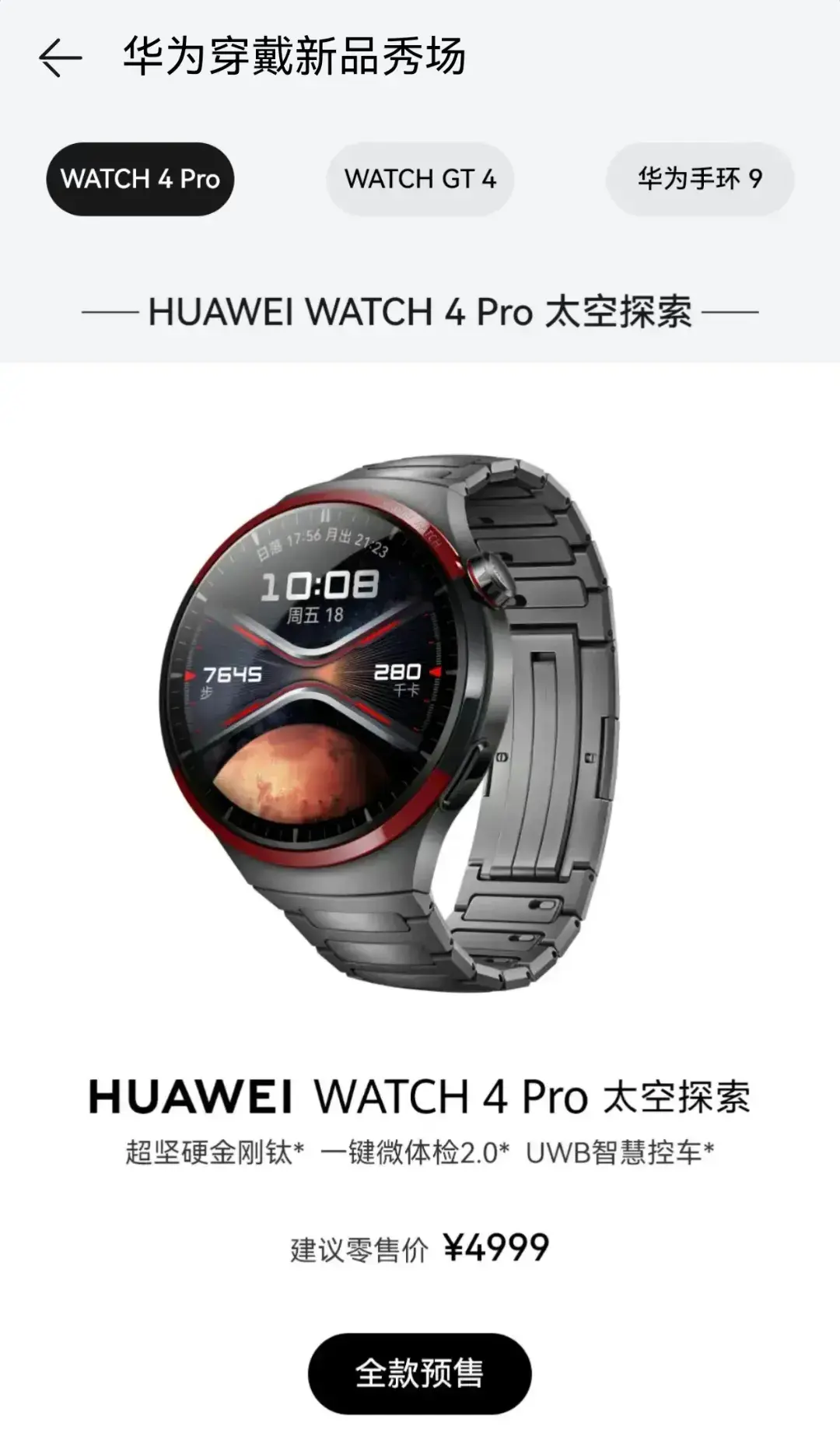Go back from 华为穿戴新品秀场
Image resolution: width=840 pixels, height=1444 pixels.
(60, 58)
